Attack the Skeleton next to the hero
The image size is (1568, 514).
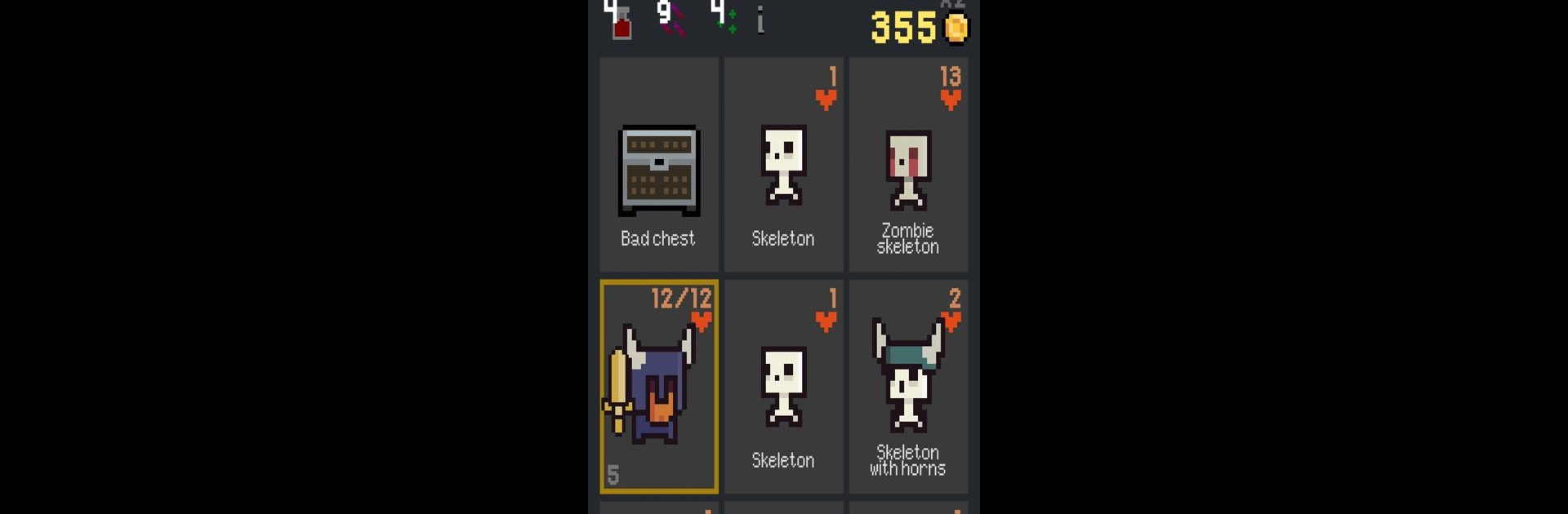783,387
